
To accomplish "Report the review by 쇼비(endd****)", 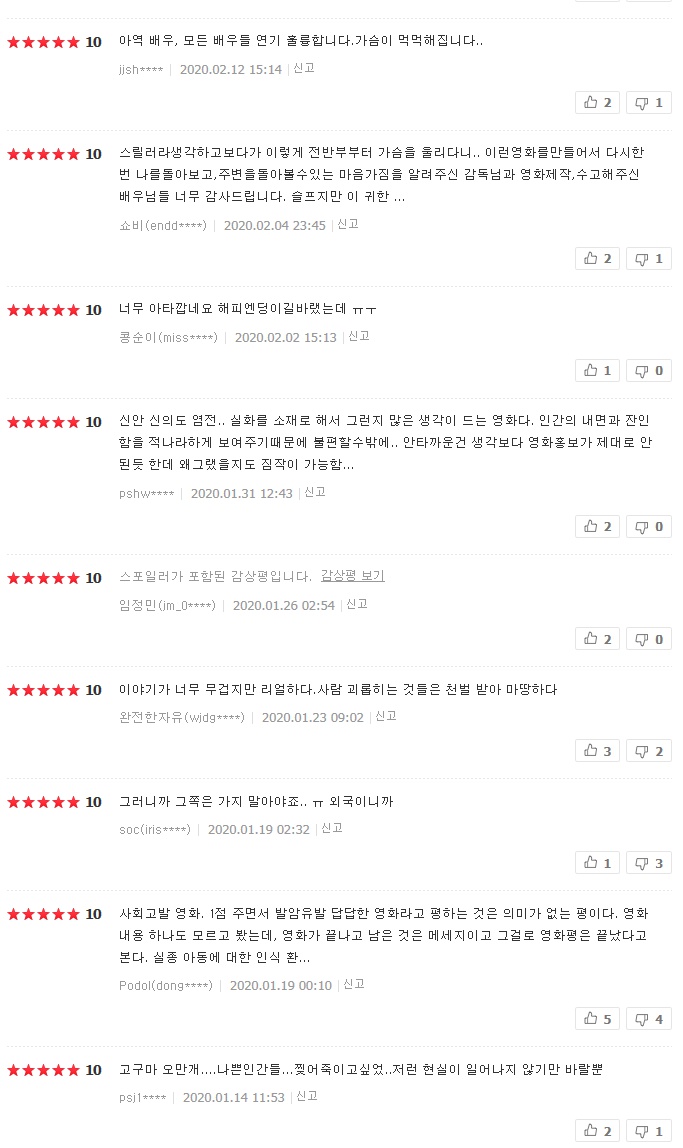I will pyautogui.click(x=348, y=225).
